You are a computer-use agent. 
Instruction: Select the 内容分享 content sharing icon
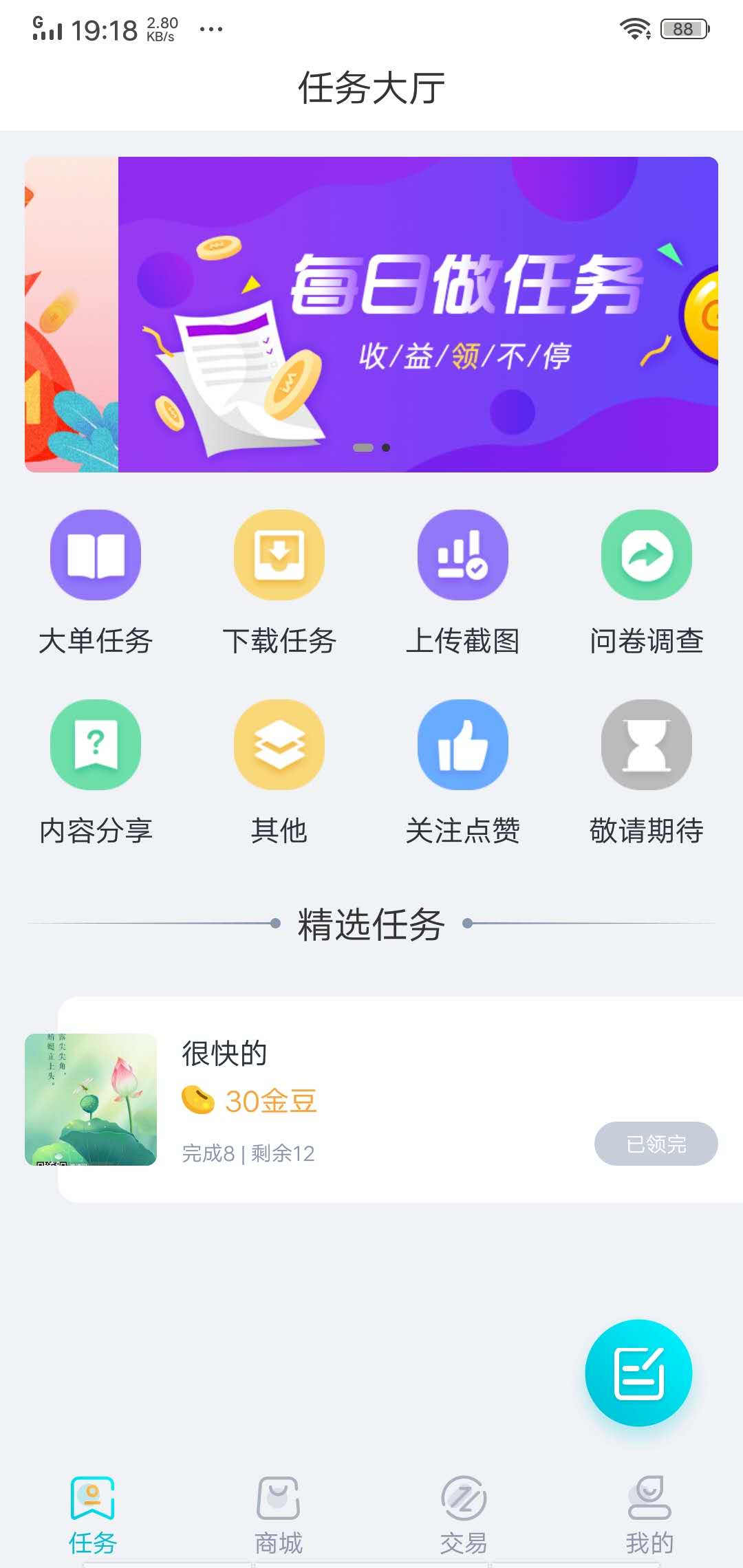pos(95,745)
